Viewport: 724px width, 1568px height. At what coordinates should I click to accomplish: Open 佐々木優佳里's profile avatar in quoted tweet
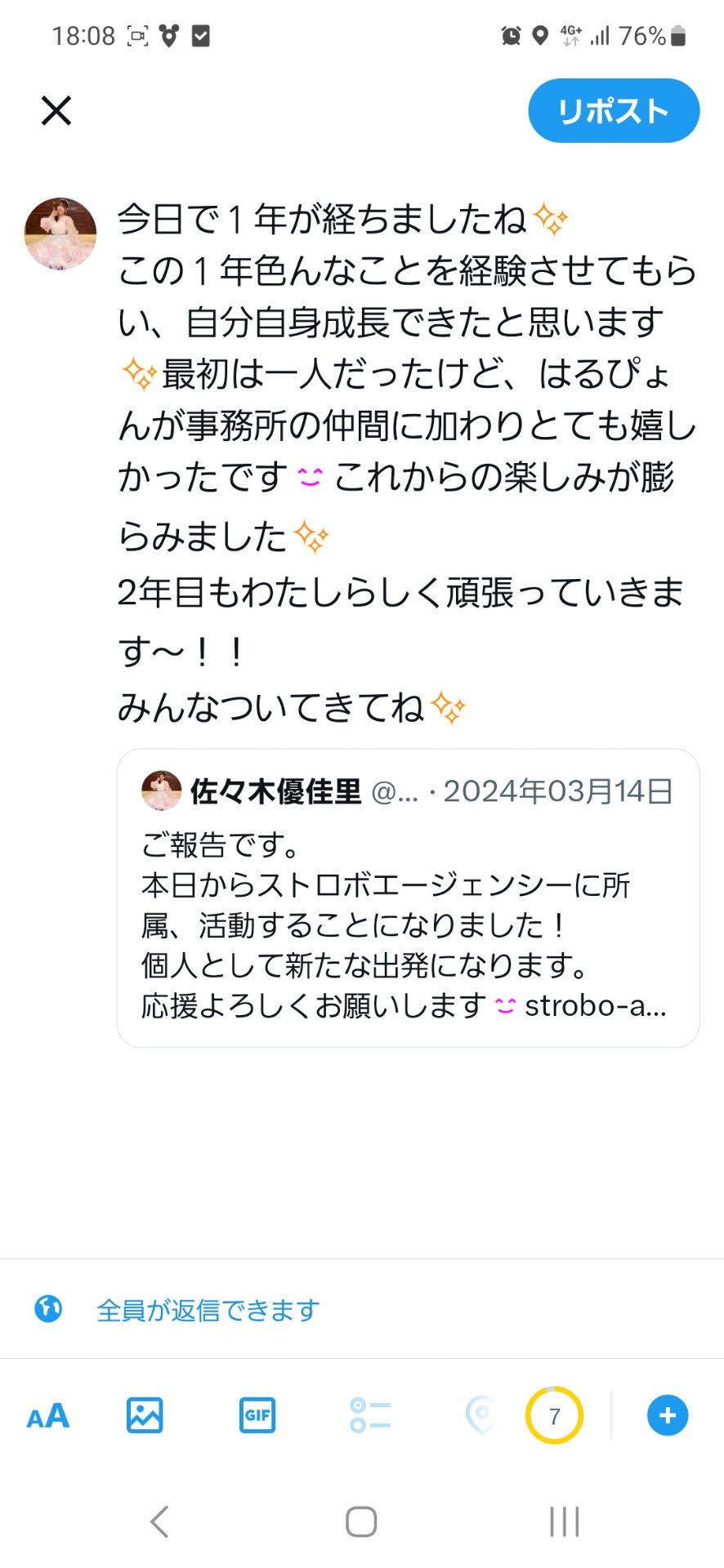click(161, 791)
